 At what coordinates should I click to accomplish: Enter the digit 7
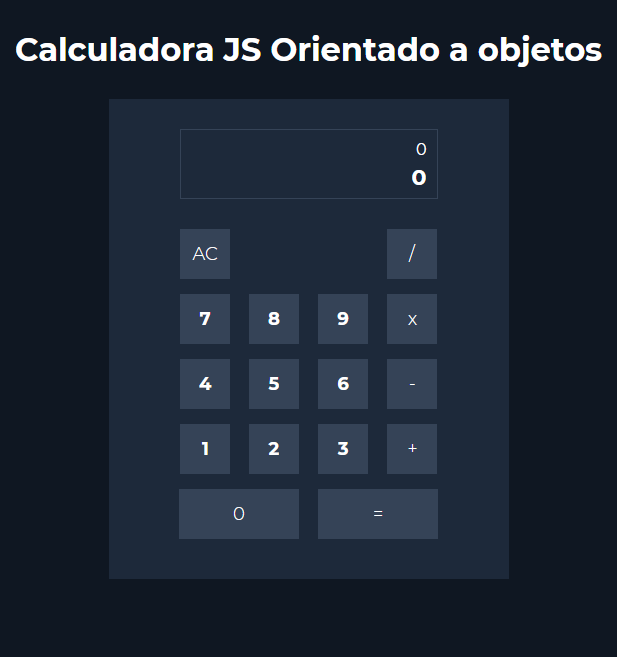(205, 319)
